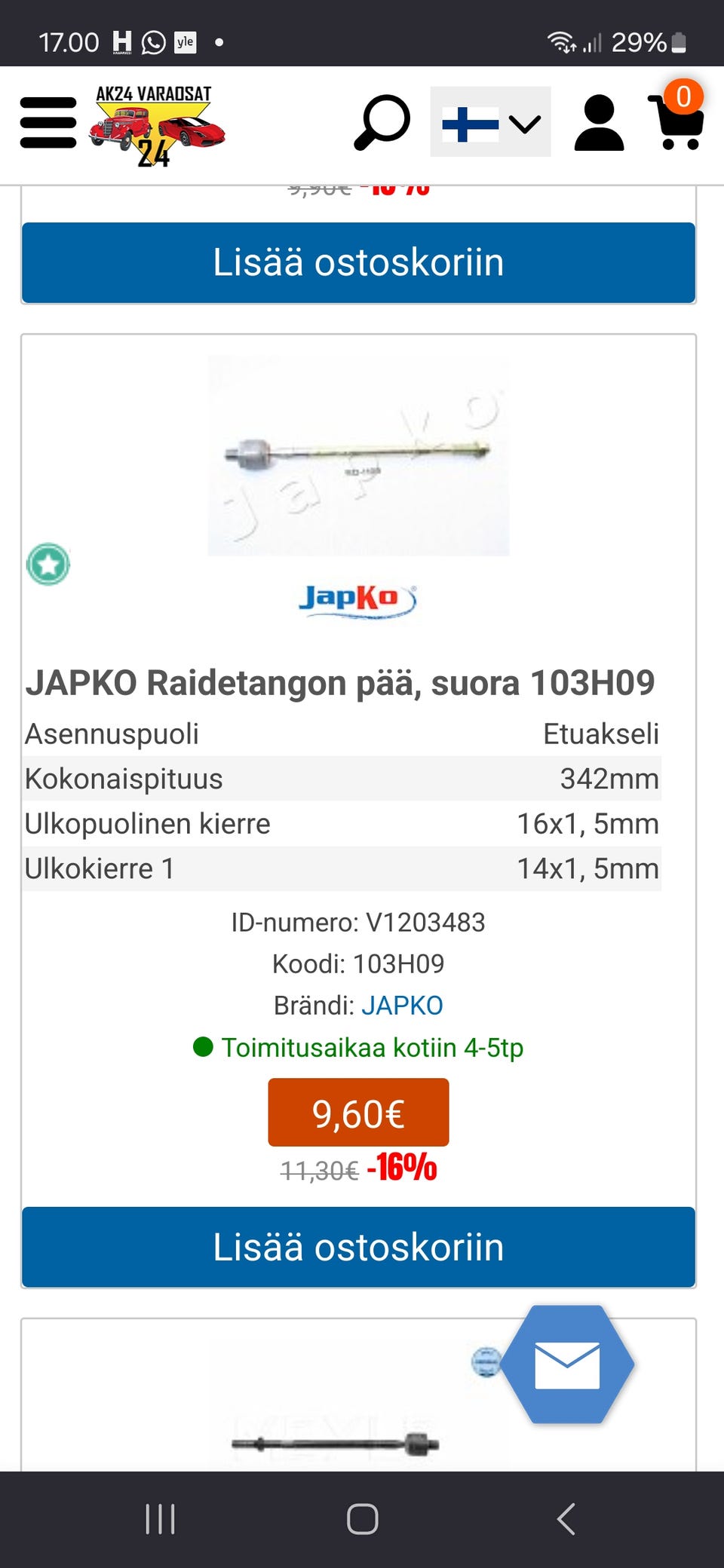This screenshot has height=1568, width=724.
Task: Follow the JAPKO brand link
Action: (x=402, y=1006)
